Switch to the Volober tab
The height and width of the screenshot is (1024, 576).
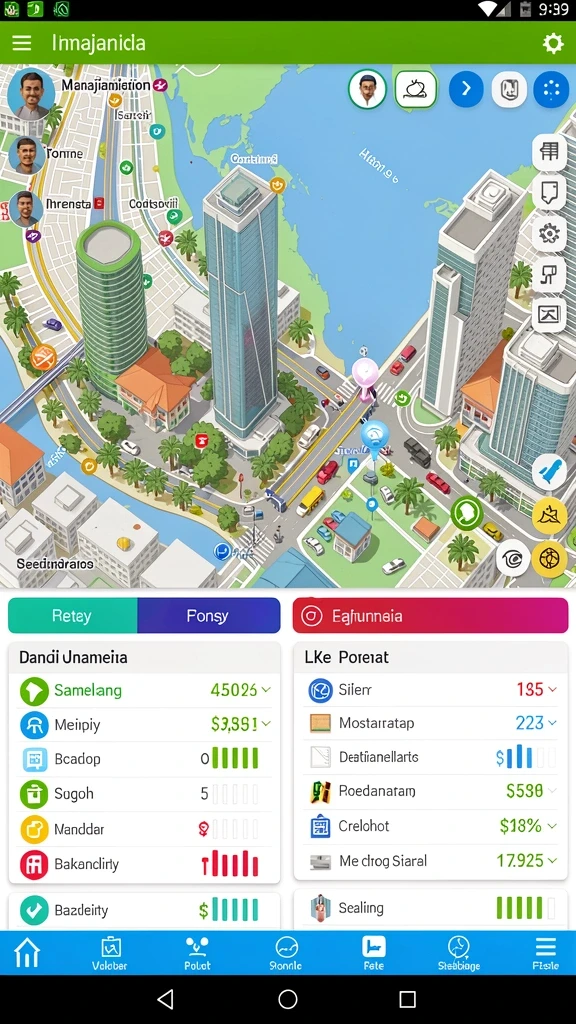click(x=110, y=953)
